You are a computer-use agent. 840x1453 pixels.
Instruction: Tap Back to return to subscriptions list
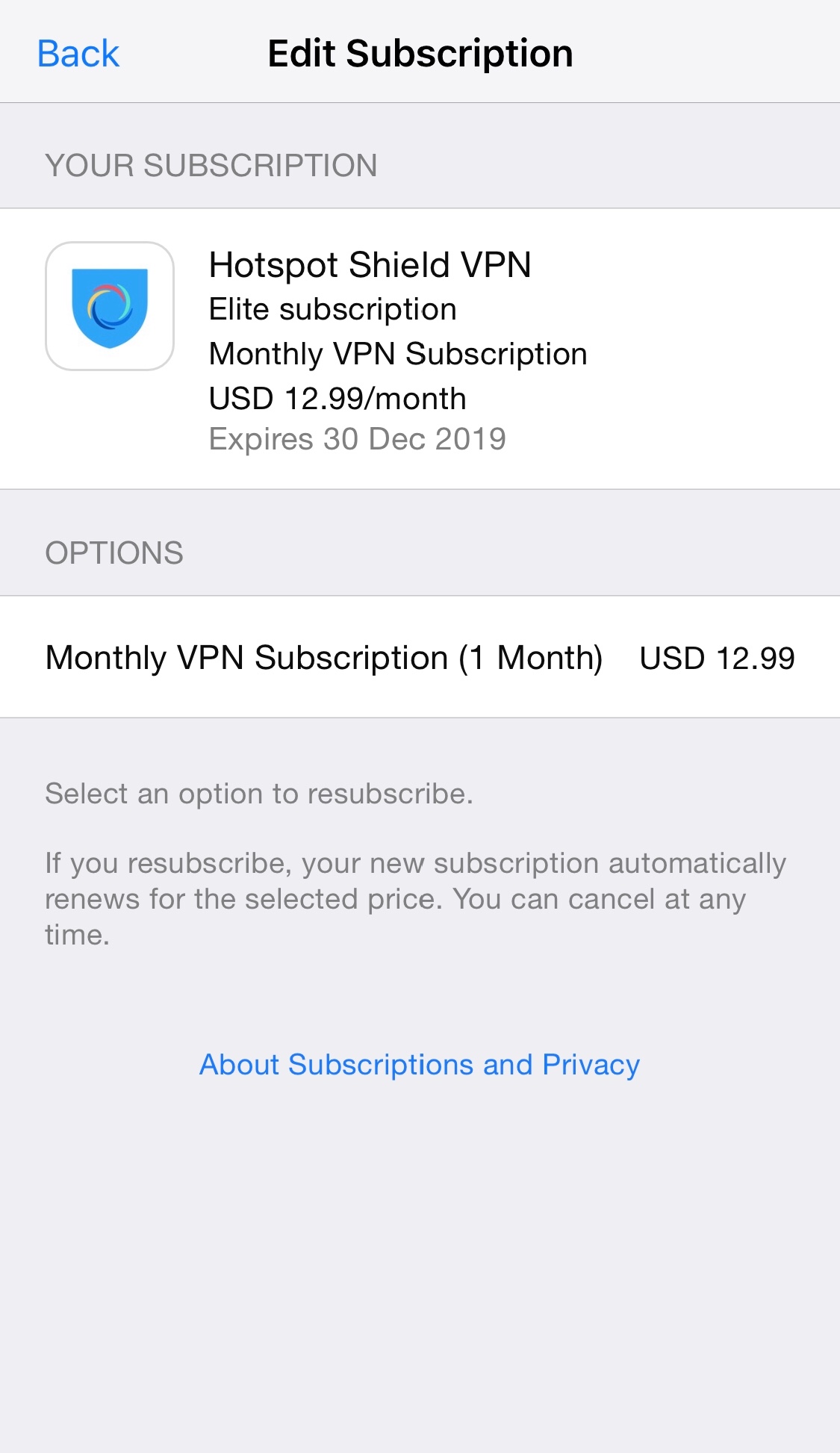pos(78,52)
